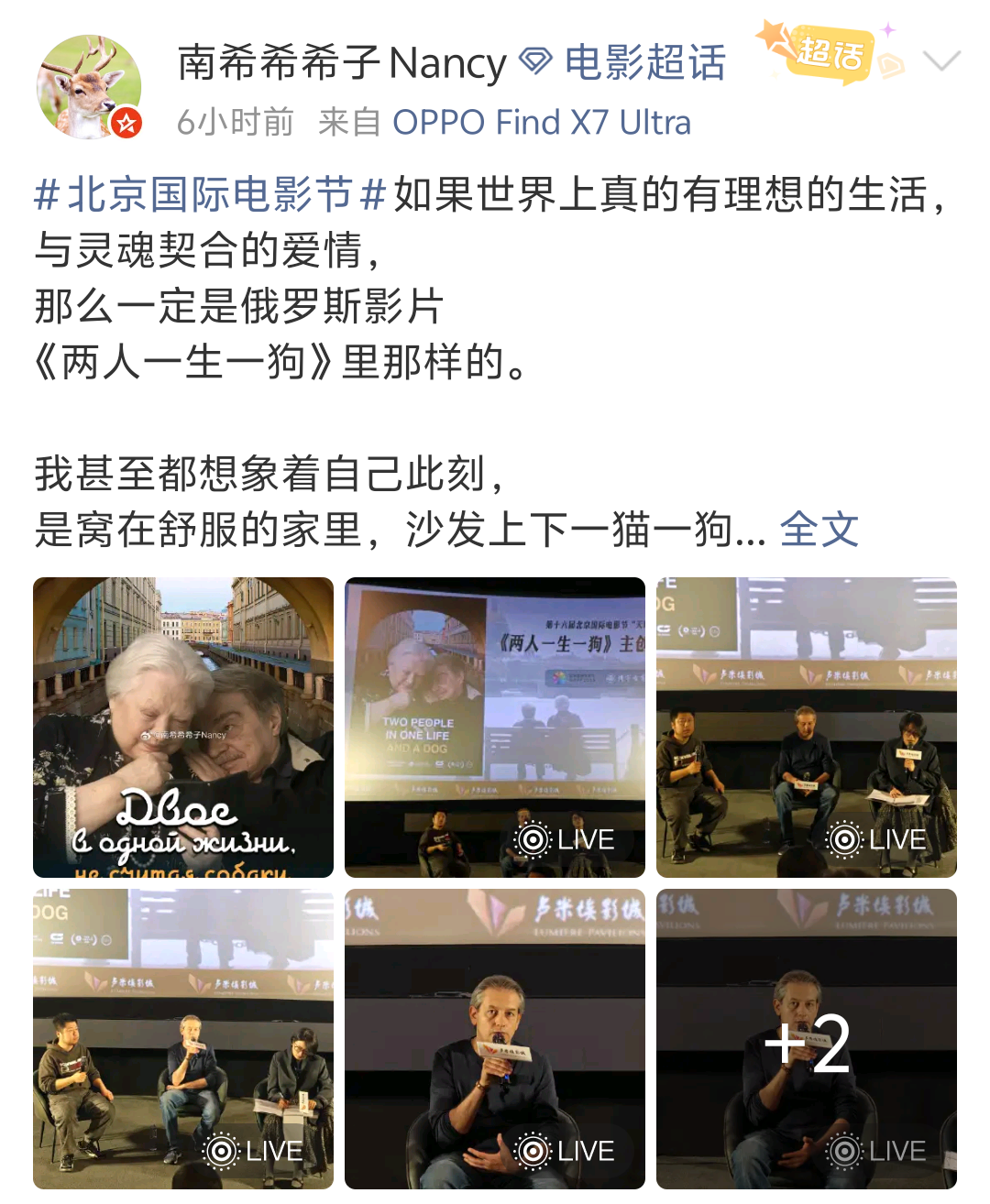Open the screening slide LIVE photo
The width and height of the screenshot is (990, 1204).
(x=495, y=727)
